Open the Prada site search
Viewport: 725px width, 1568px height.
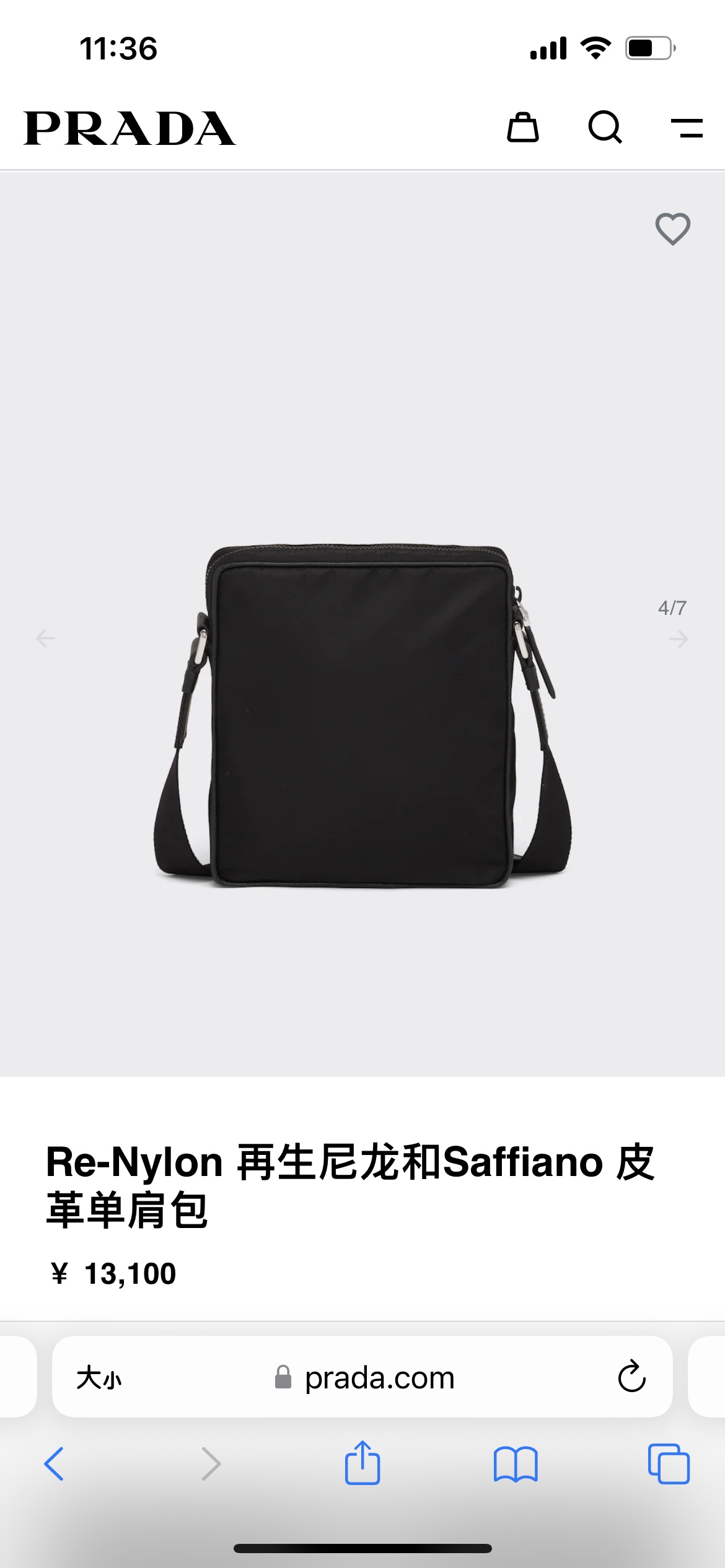(x=605, y=128)
